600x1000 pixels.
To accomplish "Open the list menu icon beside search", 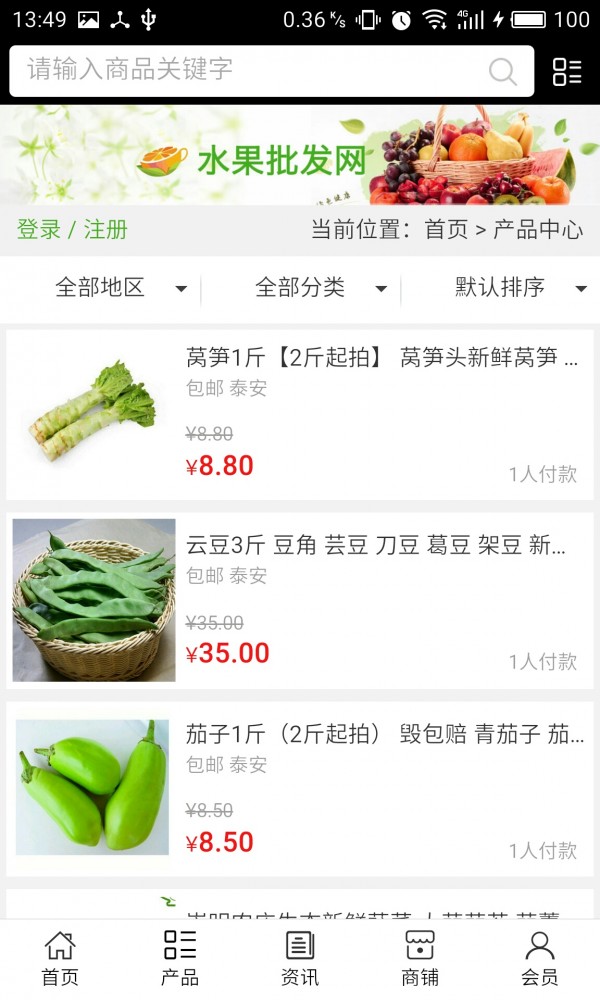I will click(567, 71).
